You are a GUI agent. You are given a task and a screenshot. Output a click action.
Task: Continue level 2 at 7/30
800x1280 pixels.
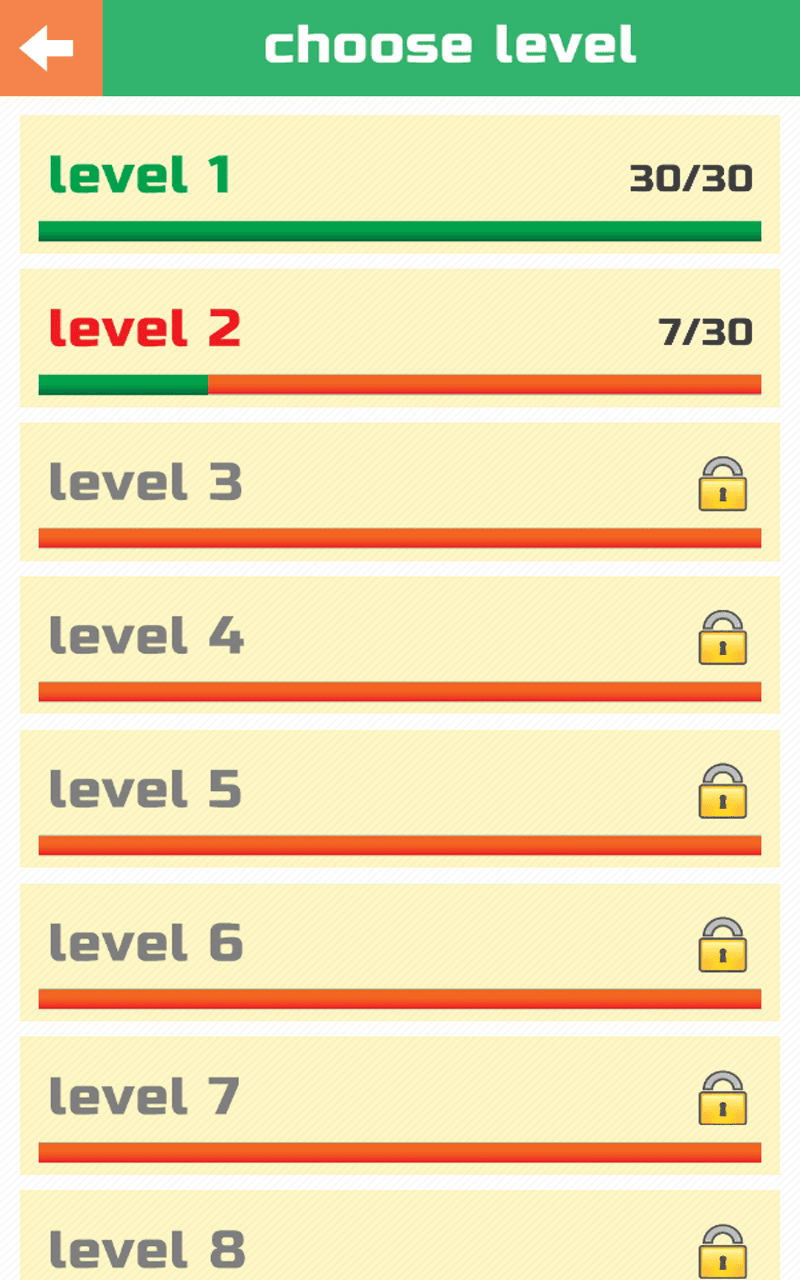click(400, 338)
